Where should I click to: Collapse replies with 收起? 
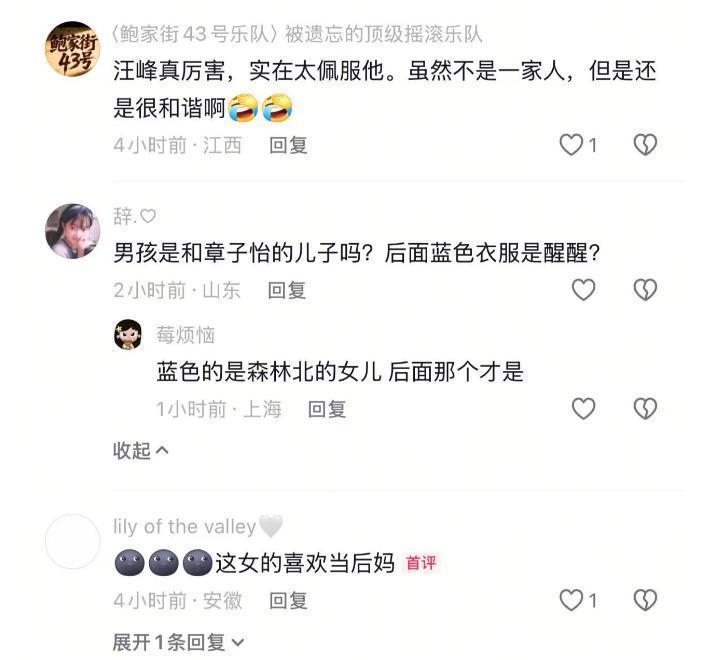140,450
